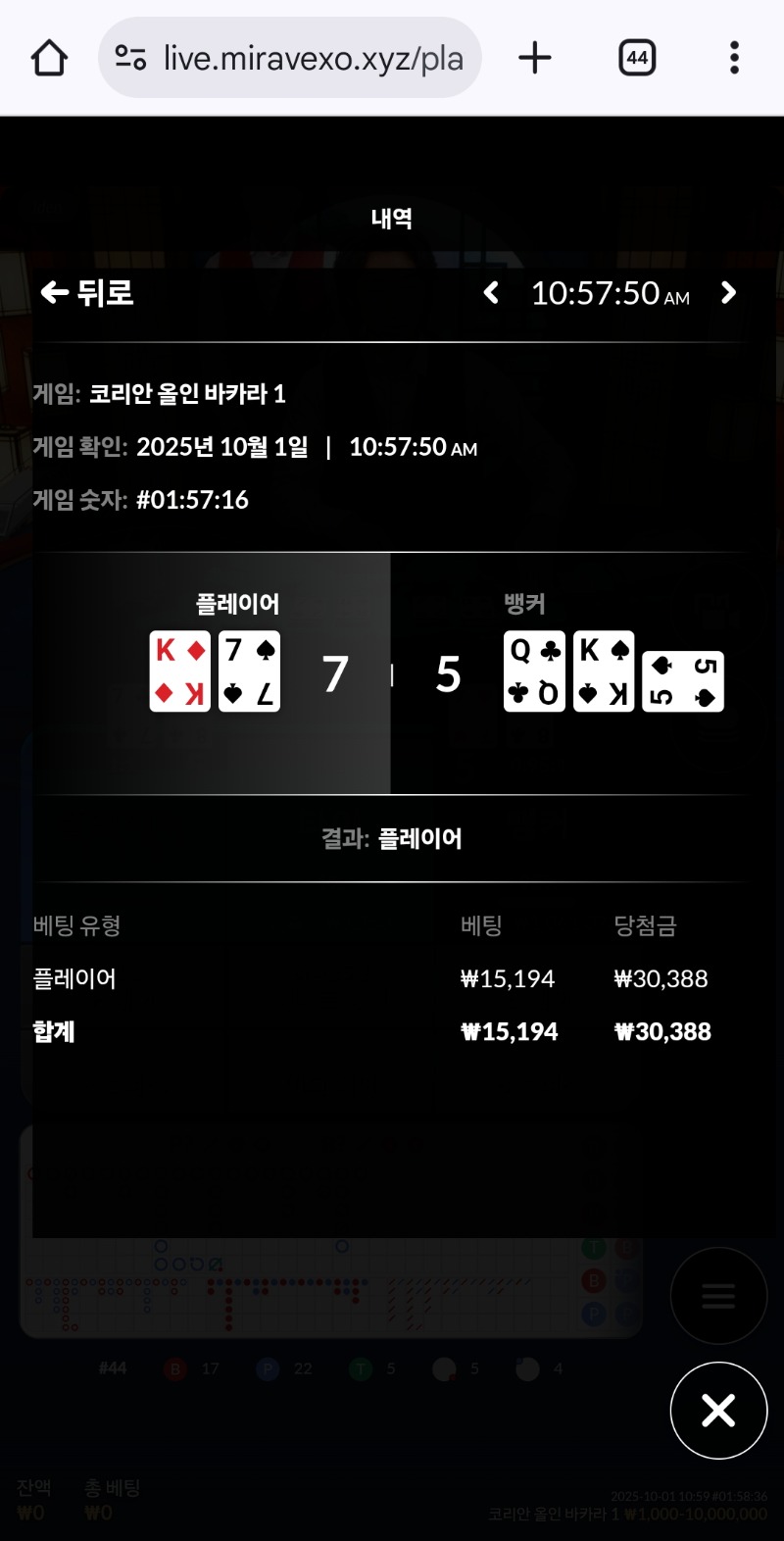Open the hamburger menu button
The image size is (784, 1541).
point(718,1296)
